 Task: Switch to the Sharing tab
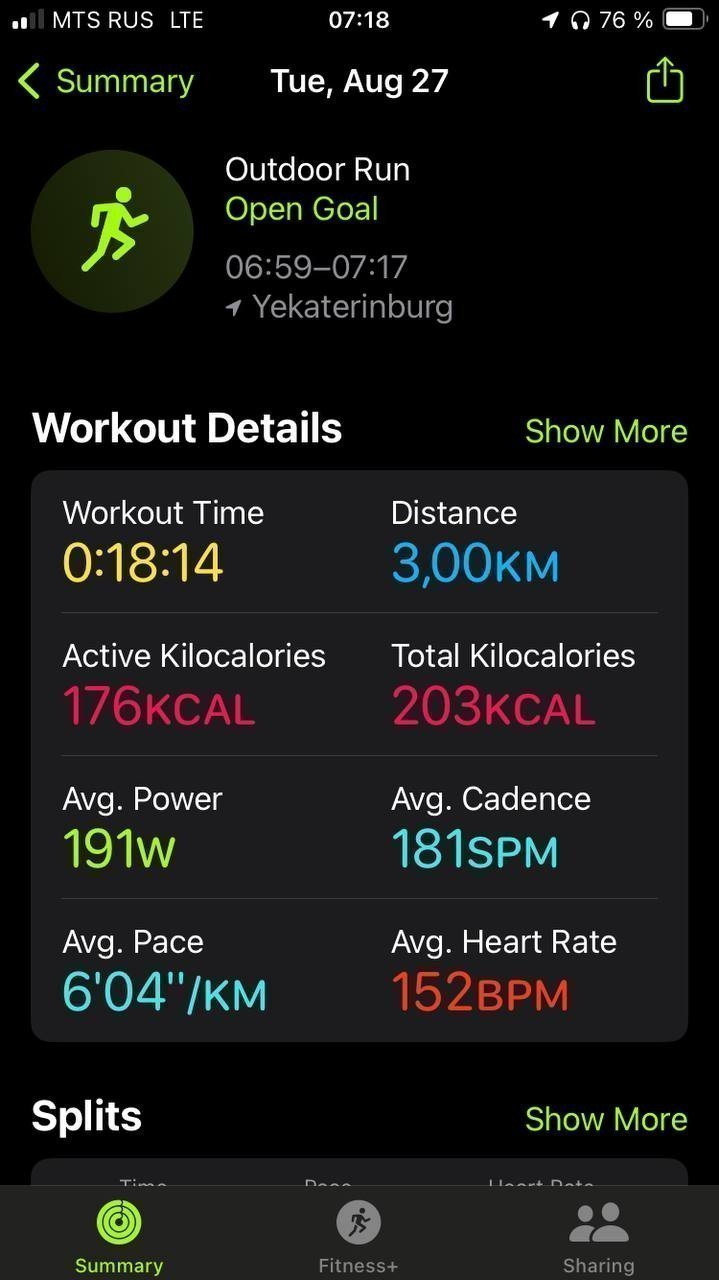pos(598,1238)
